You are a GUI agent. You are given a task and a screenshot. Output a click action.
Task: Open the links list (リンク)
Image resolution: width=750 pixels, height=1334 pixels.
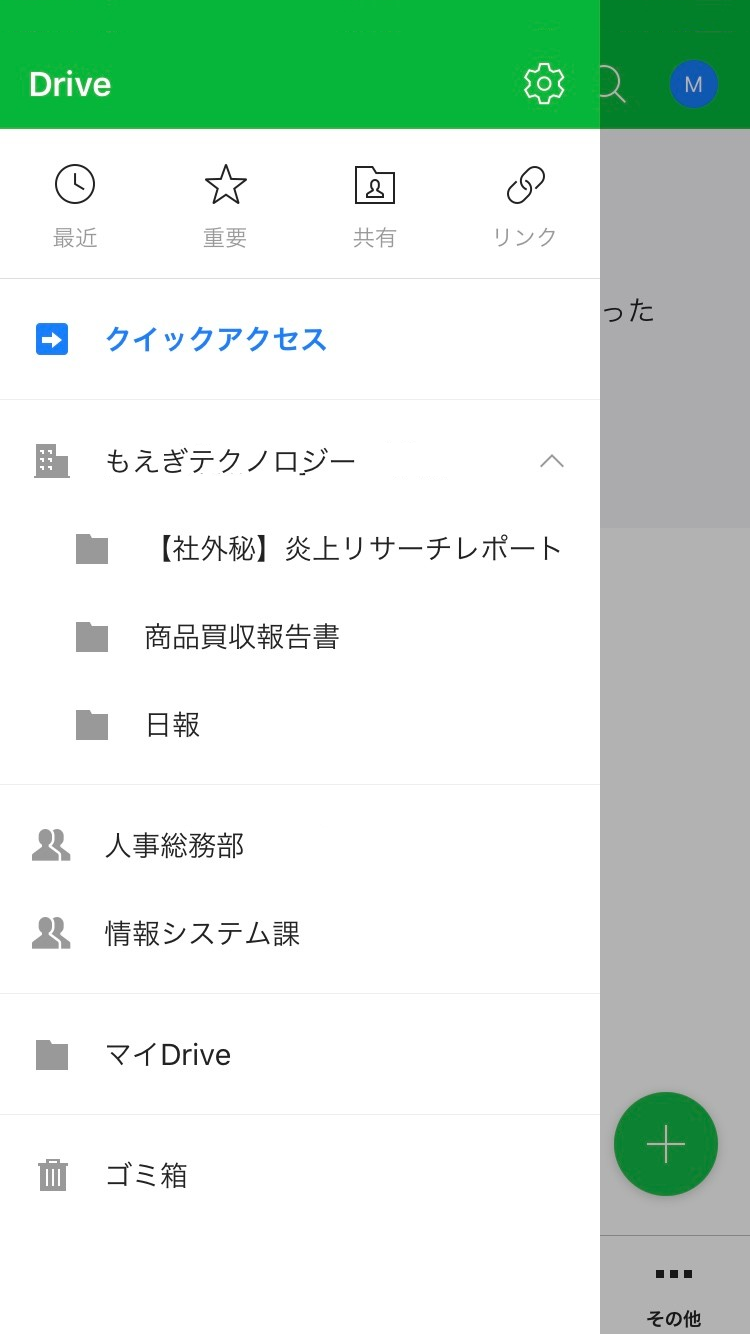pos(525,206)
